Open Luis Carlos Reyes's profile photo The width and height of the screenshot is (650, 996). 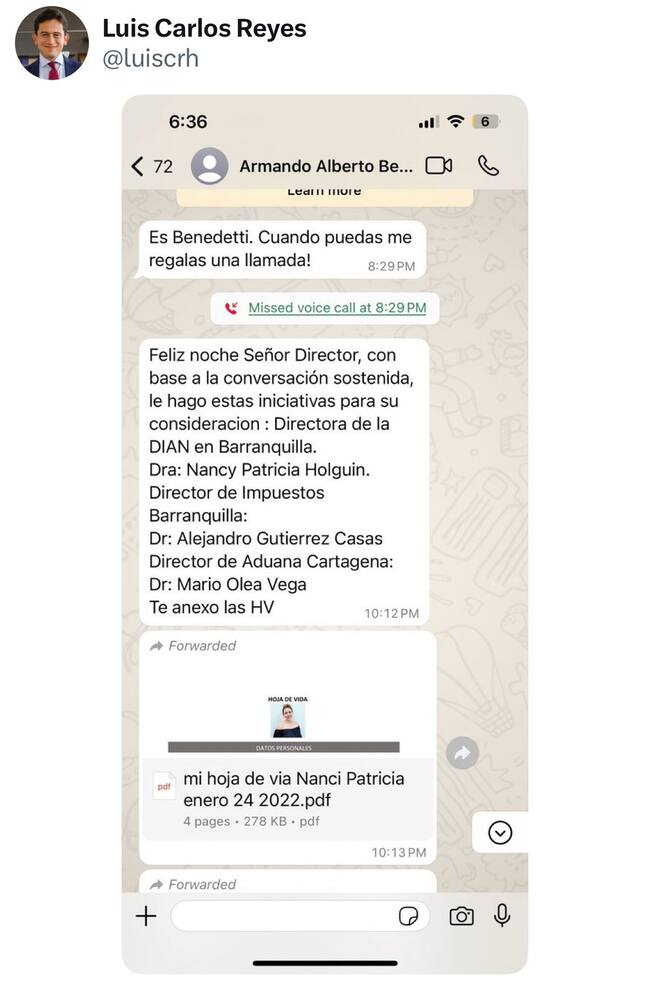pos(51,43)
